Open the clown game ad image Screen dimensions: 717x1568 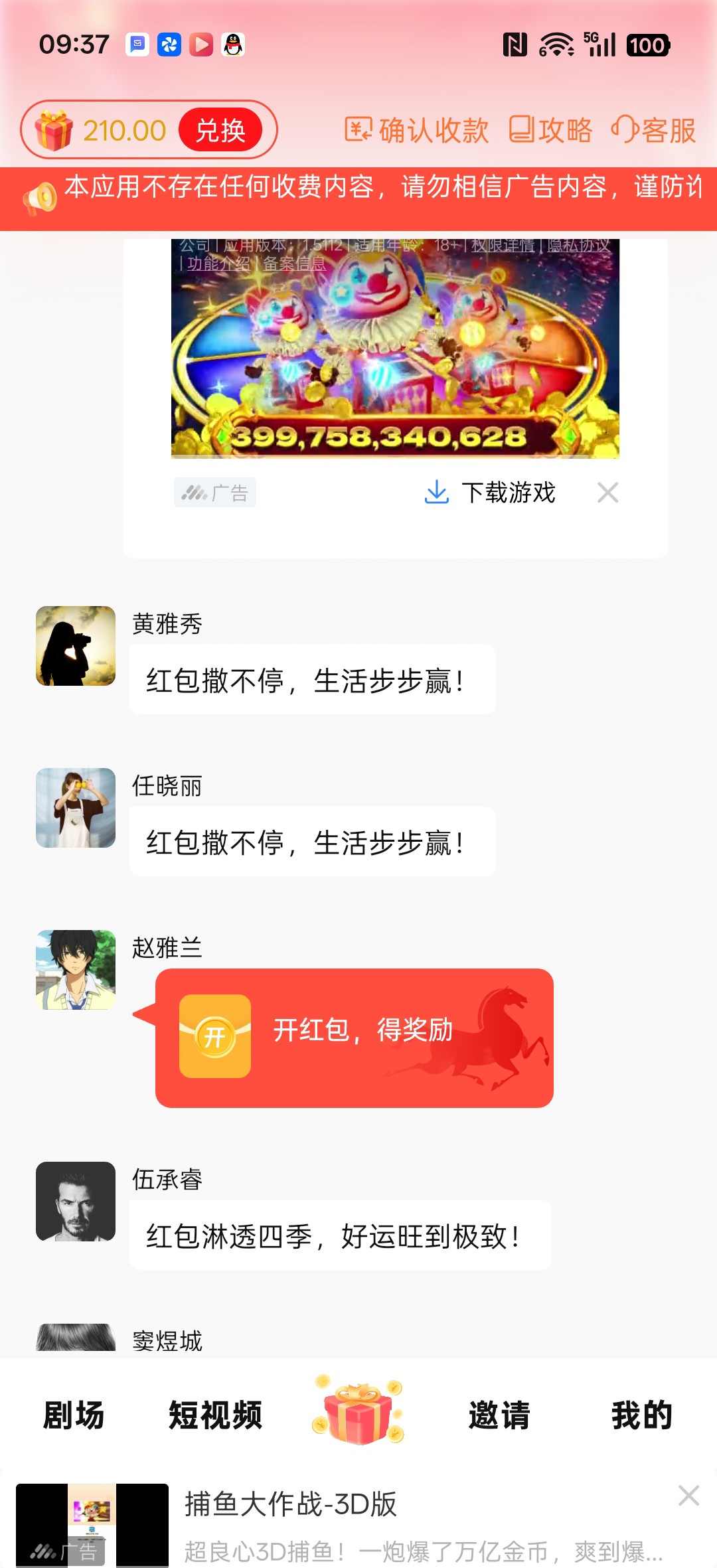tap(395, 349)
